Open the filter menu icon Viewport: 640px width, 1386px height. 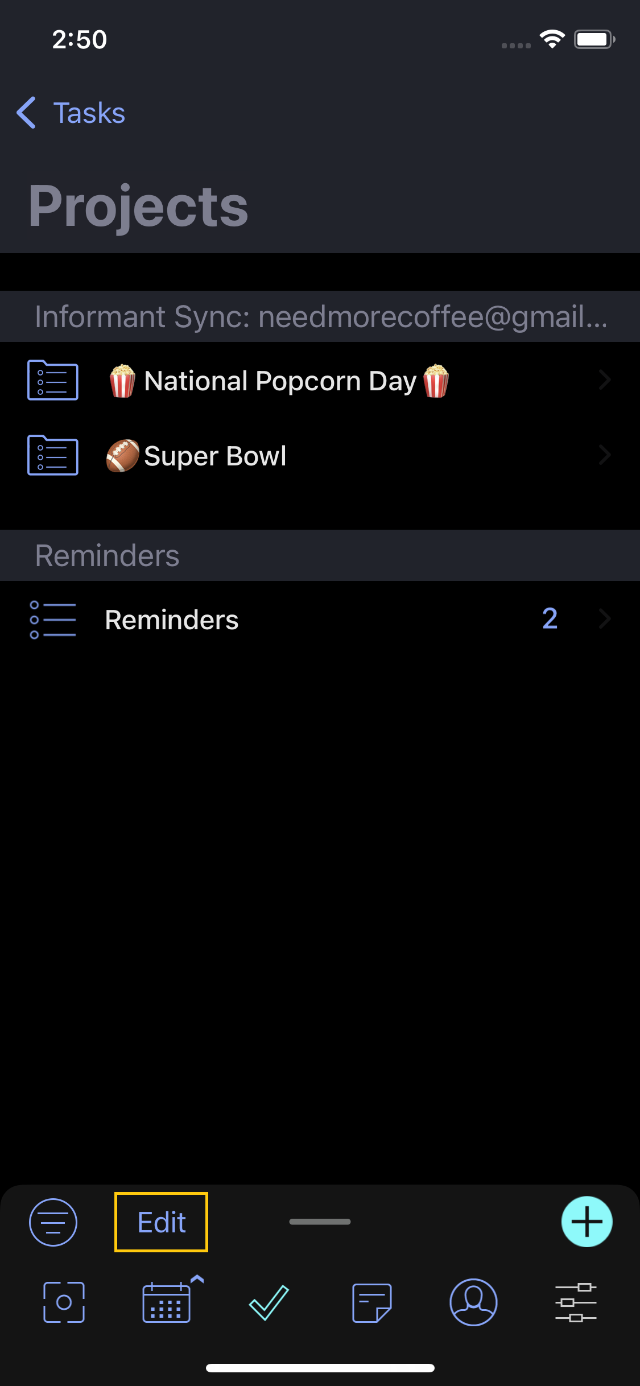coord(53,1222)
